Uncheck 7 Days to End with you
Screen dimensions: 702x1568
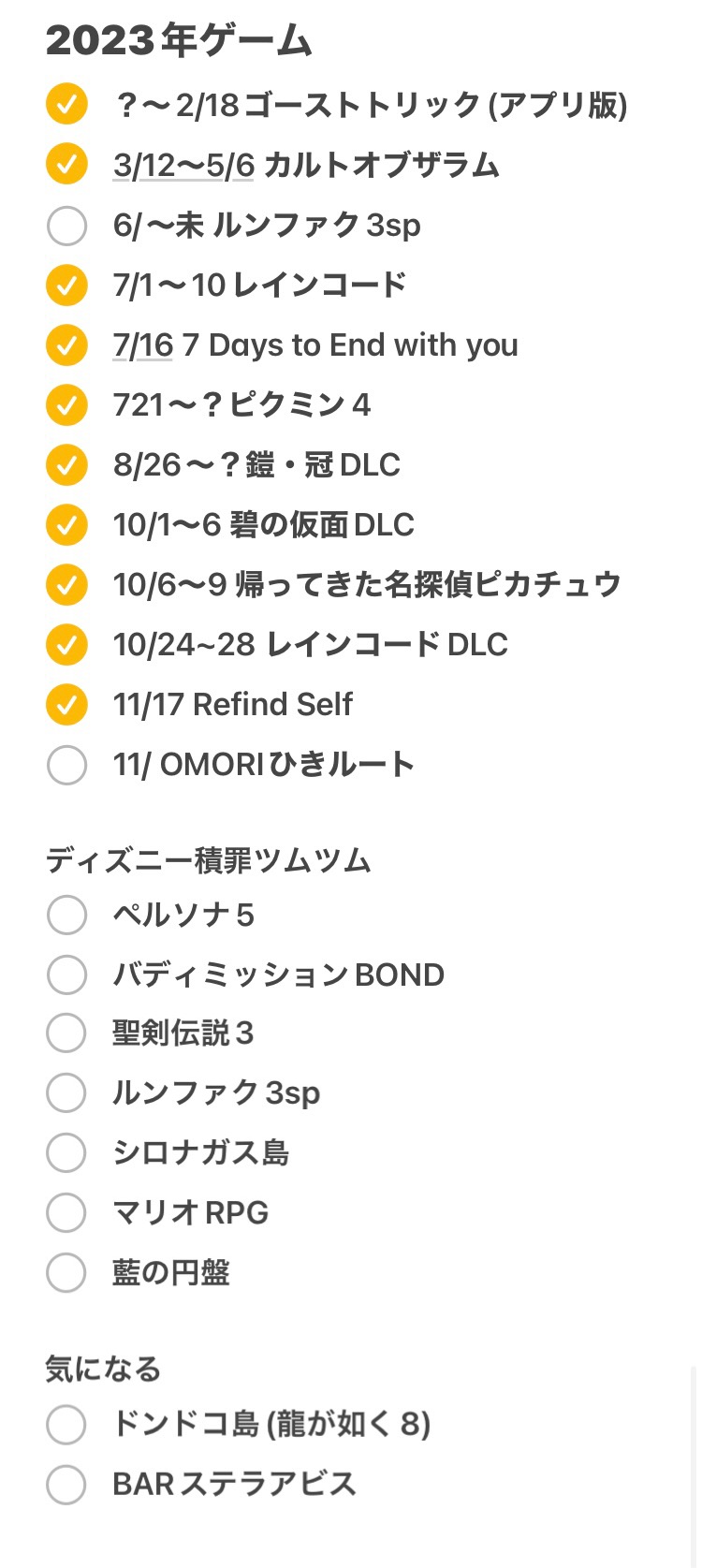[66, 345]
